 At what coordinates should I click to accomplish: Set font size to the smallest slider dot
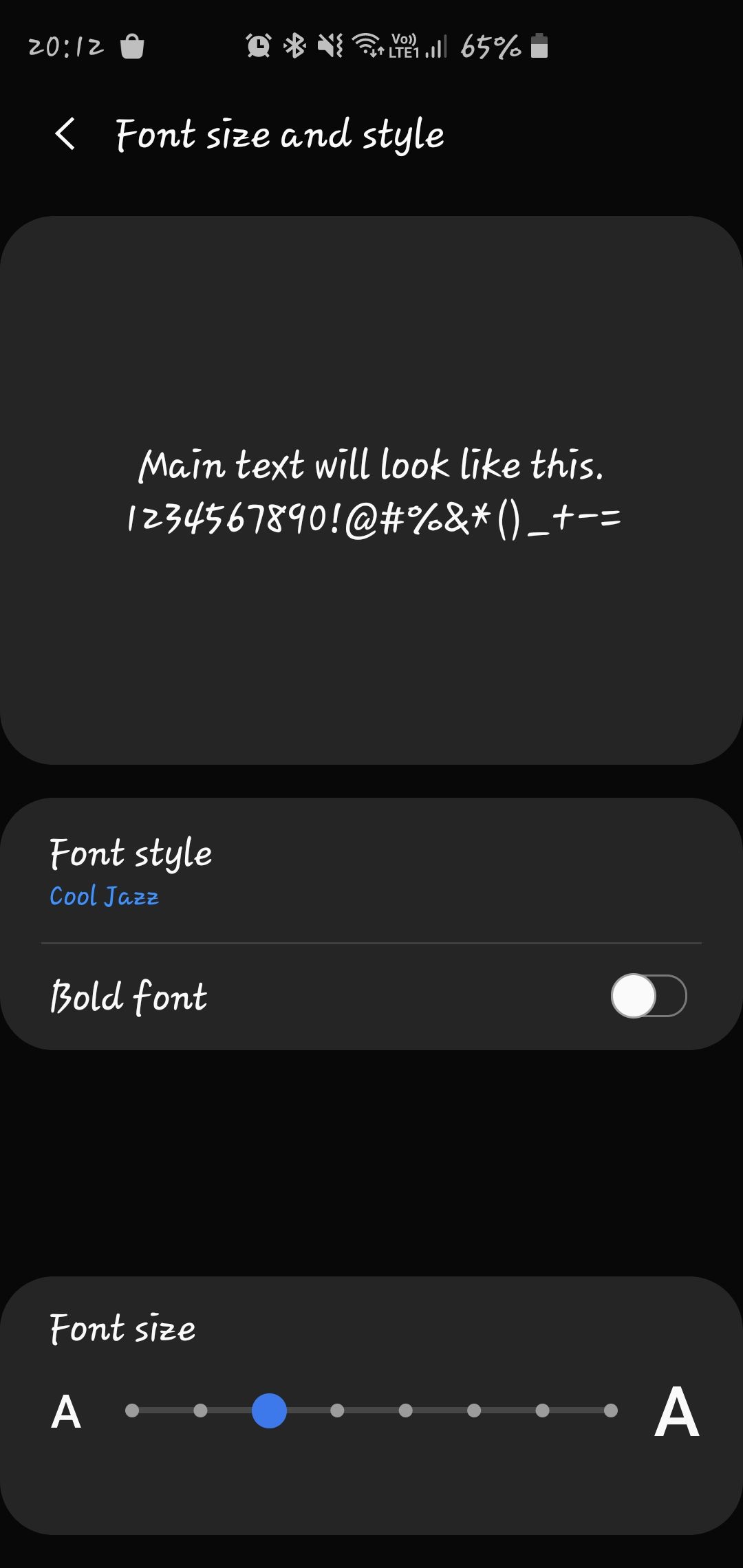132,1411
